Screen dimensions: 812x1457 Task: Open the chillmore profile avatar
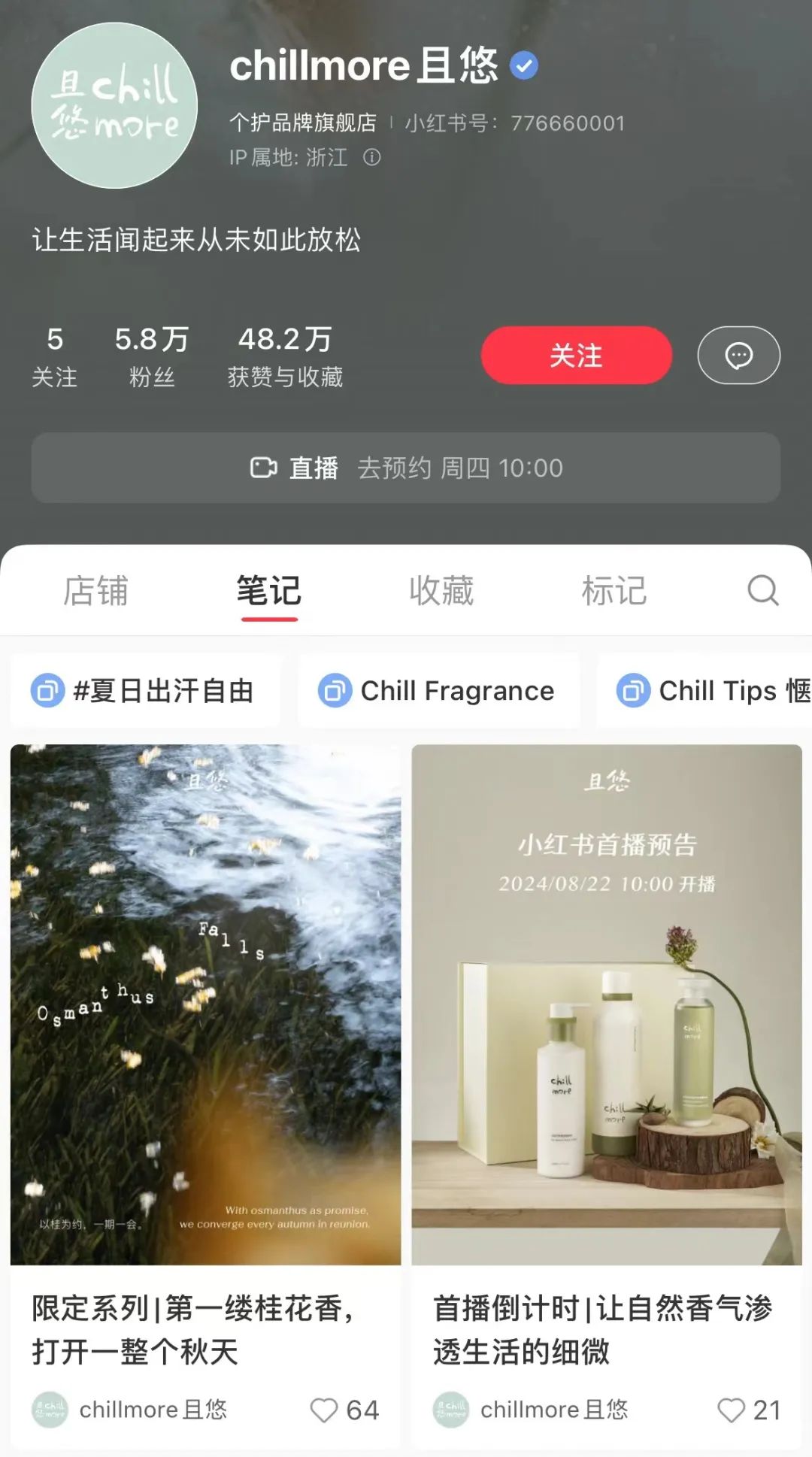[x=114, y=105]
